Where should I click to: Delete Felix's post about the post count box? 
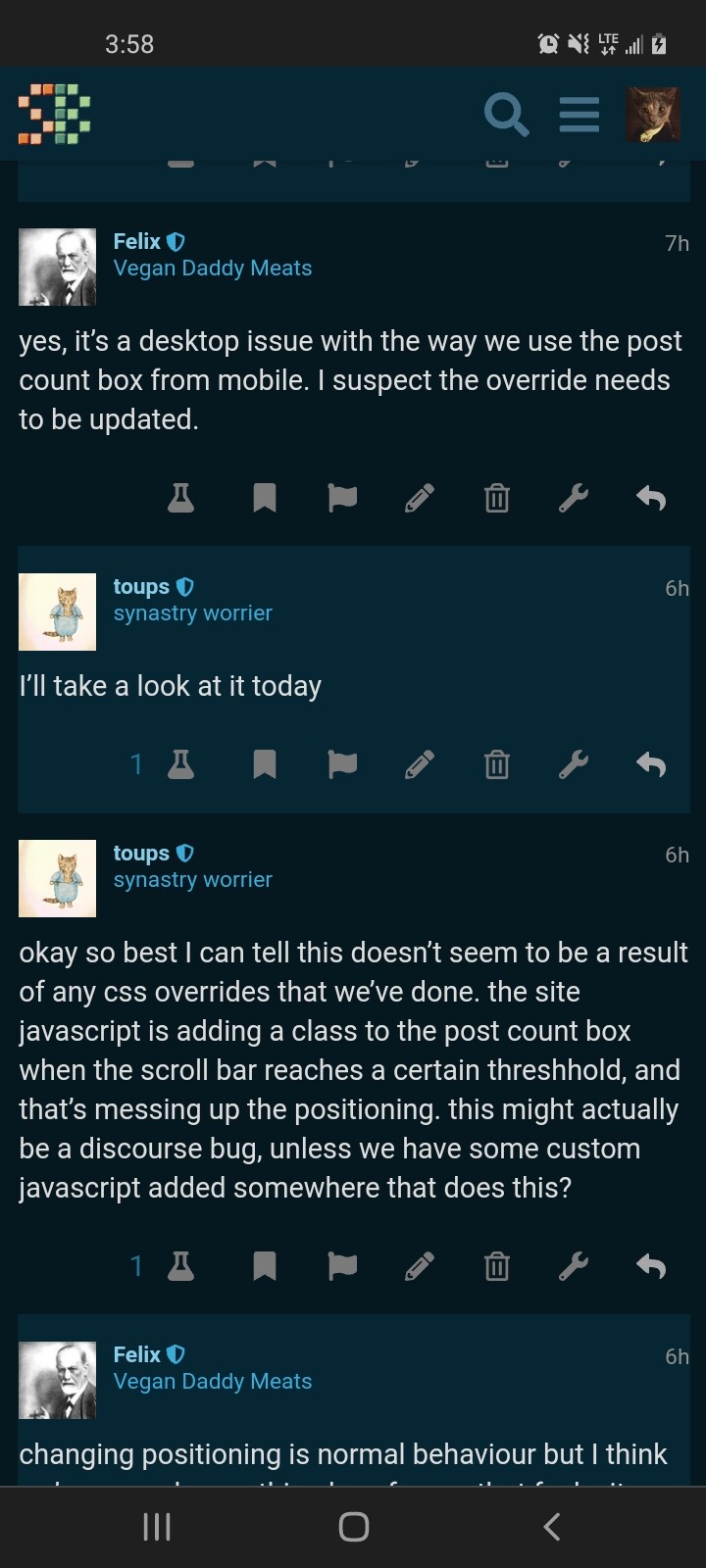[x=497, y=499]
